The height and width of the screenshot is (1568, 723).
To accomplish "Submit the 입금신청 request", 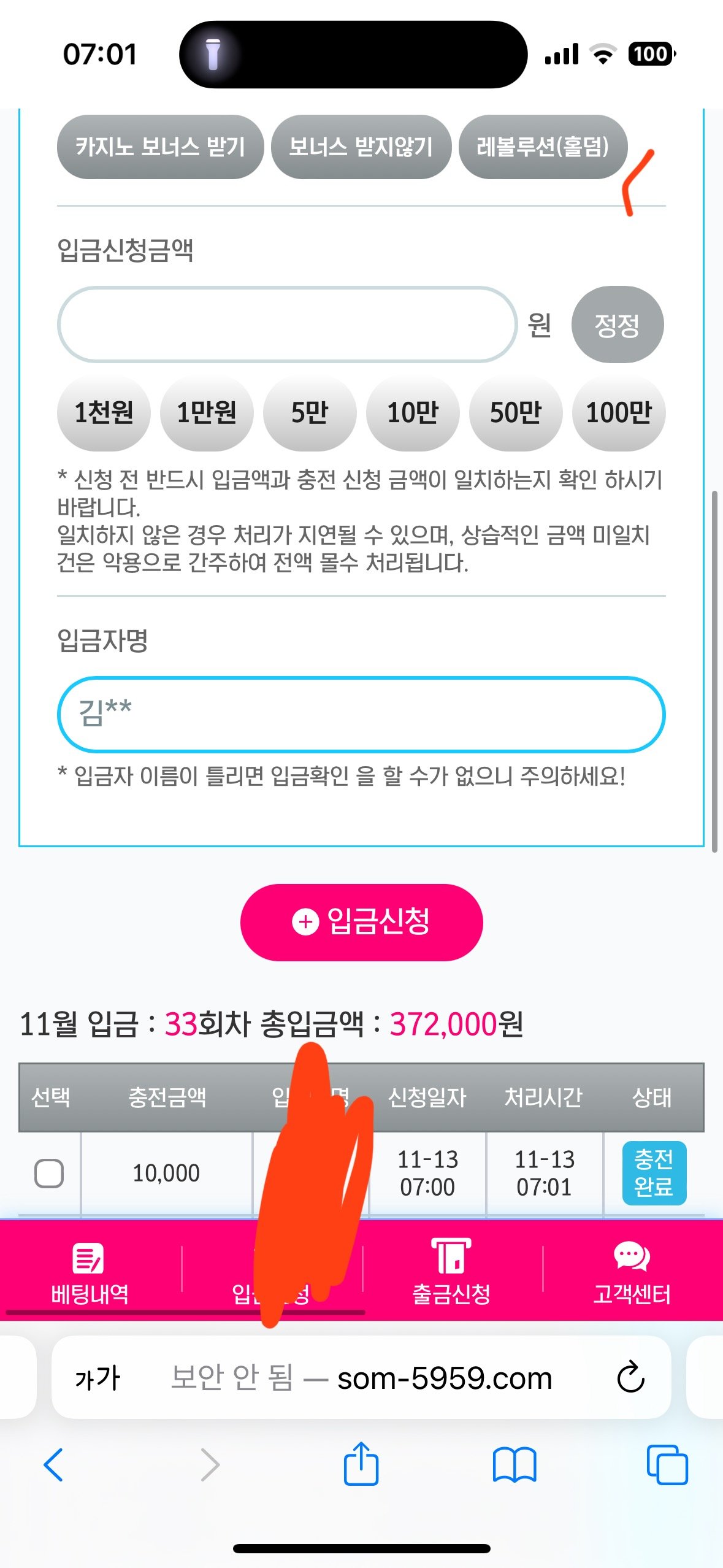I will click(361, 922).
